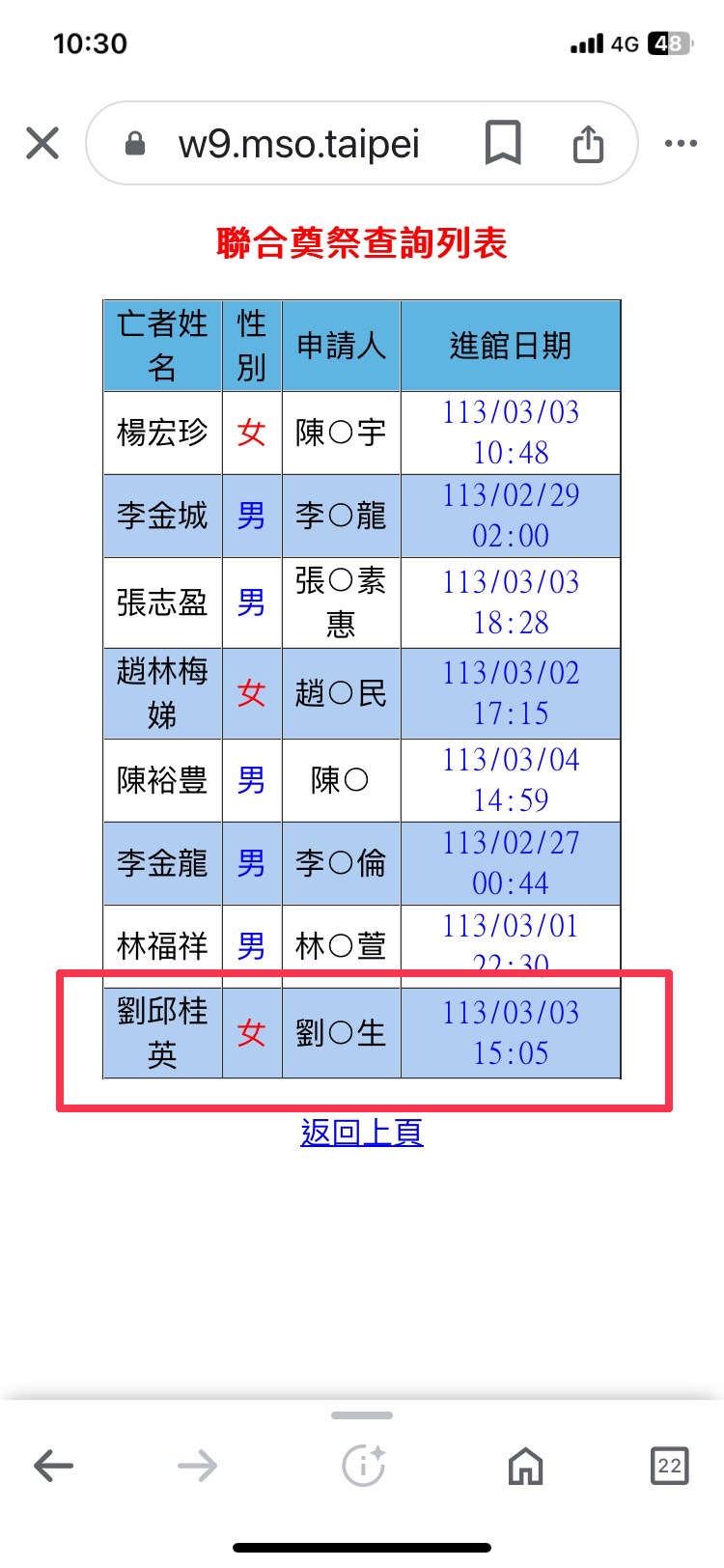Open the date link 113/03/04 14:59 for 陳裕豊

(x=511, y=780)
